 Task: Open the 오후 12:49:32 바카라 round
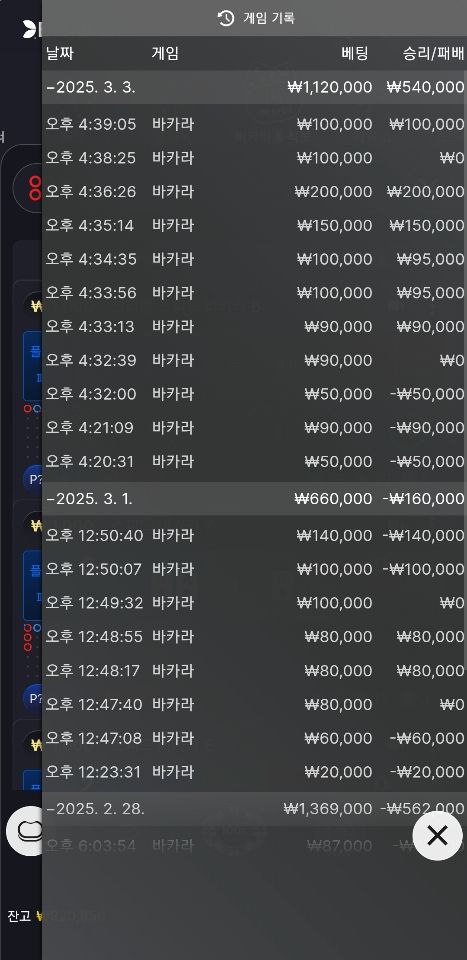pyautogui.click(x=255, y=603)
